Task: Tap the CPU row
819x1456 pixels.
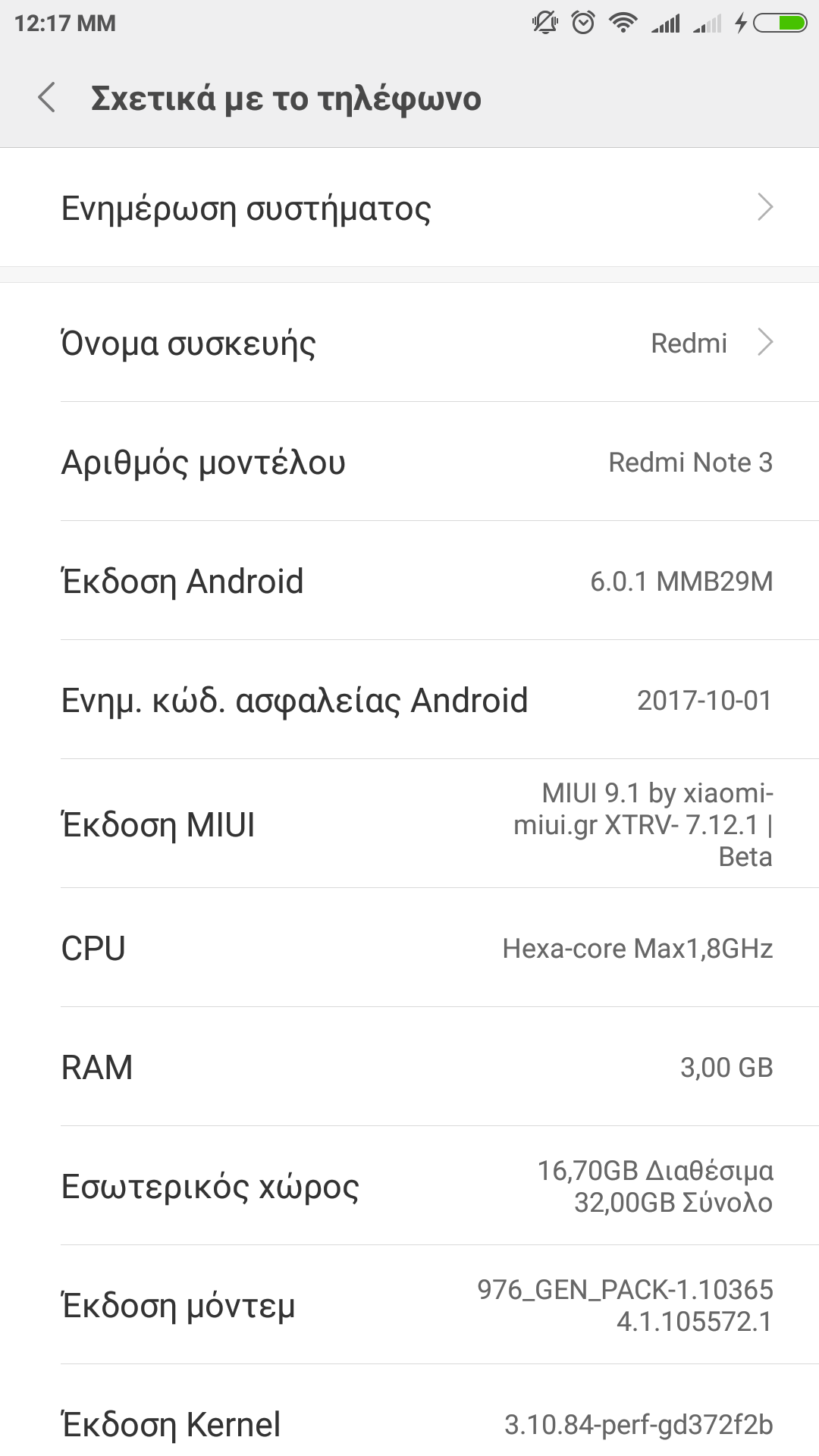Action: point(409,948)
